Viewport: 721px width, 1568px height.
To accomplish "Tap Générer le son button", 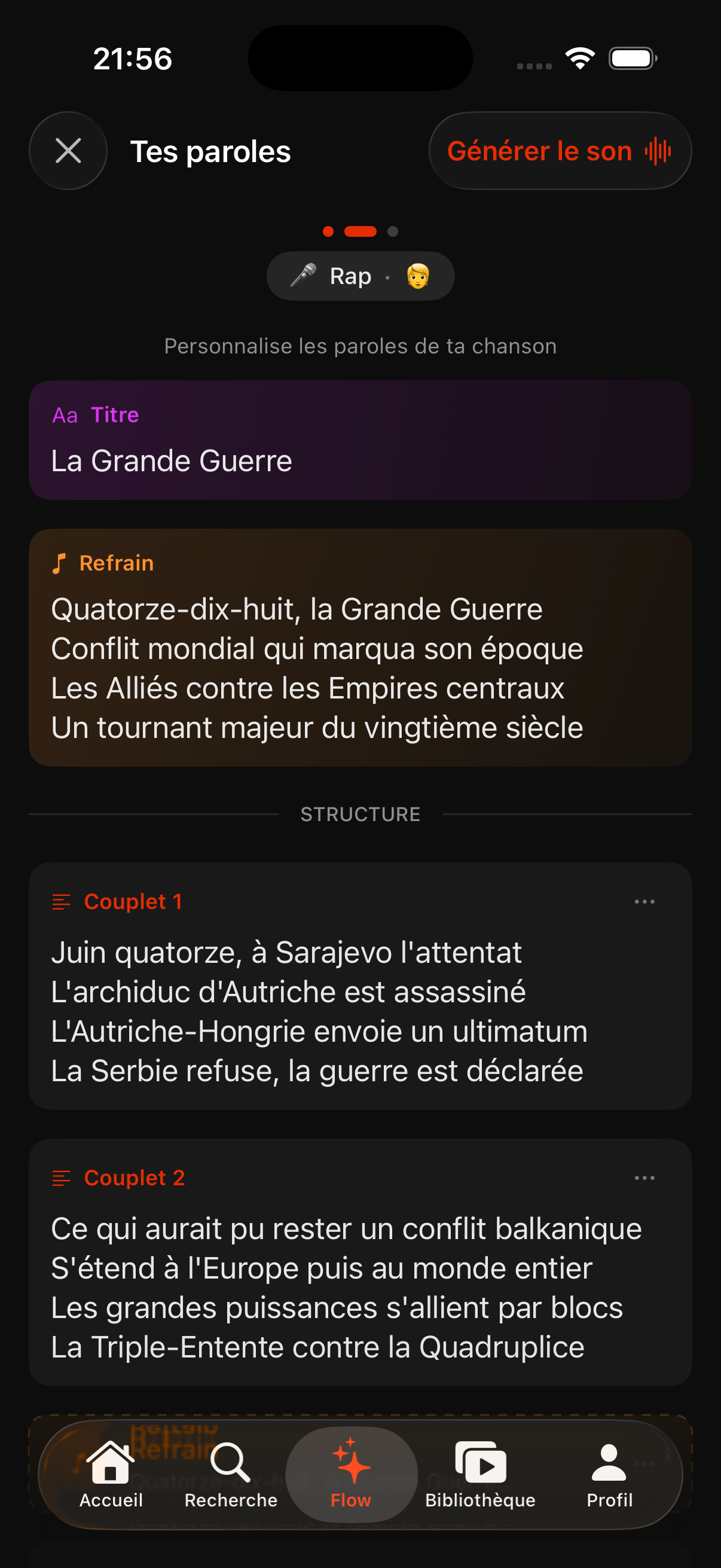I will pyautogui.click(x=560, y=151).
